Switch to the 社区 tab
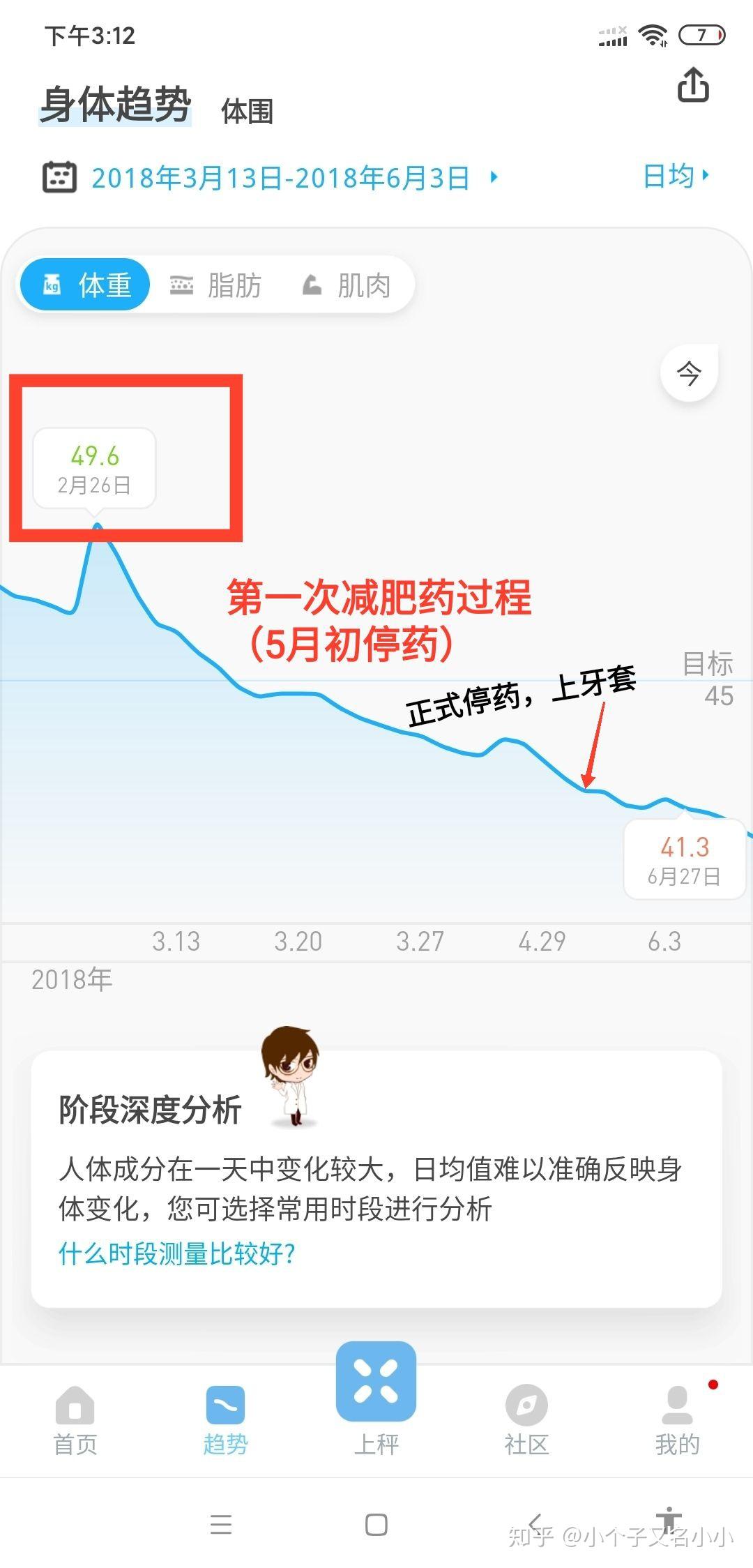Viewport: 753px width, 1568px height. tap(526, 1420)
